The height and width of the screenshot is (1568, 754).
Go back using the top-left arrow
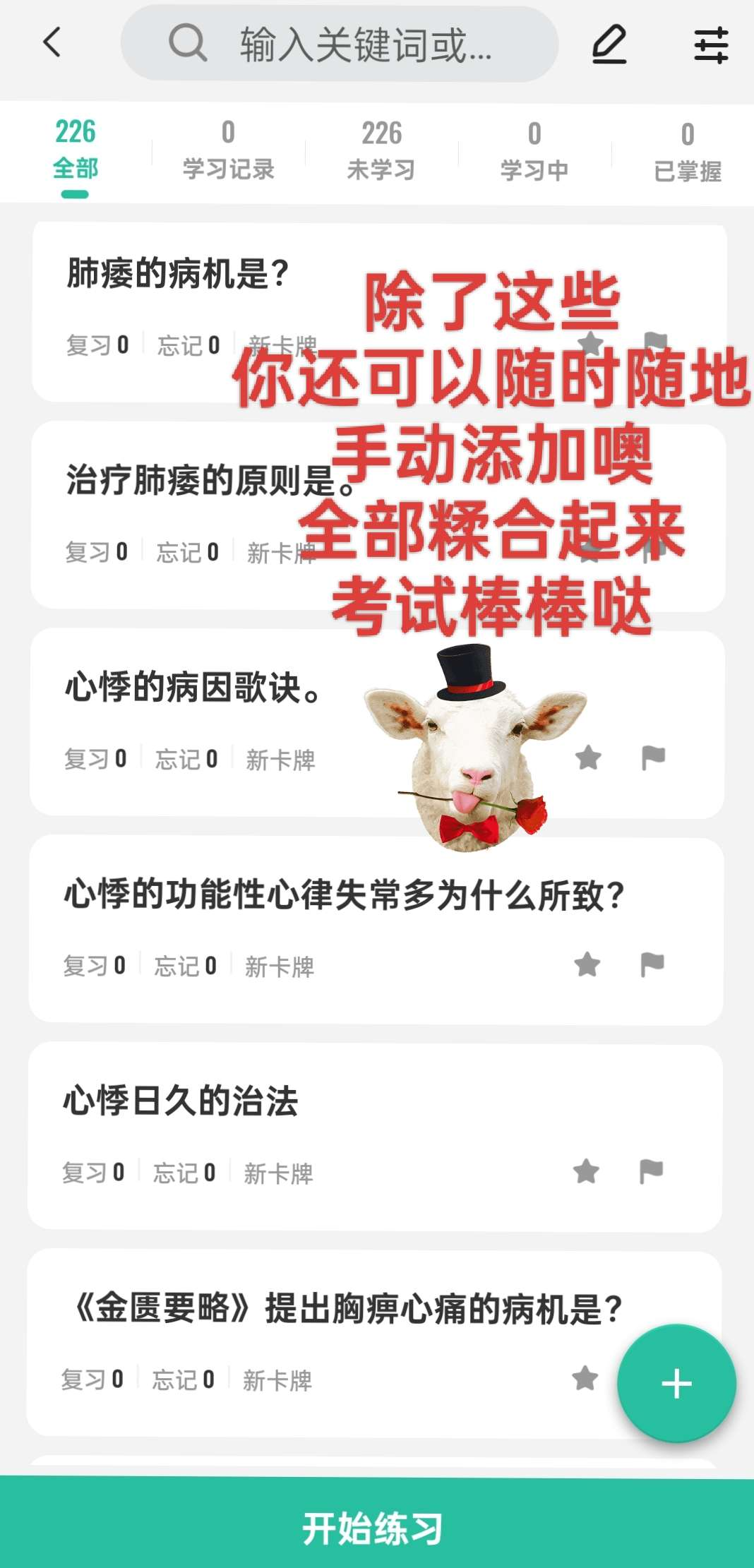(52, 42)
